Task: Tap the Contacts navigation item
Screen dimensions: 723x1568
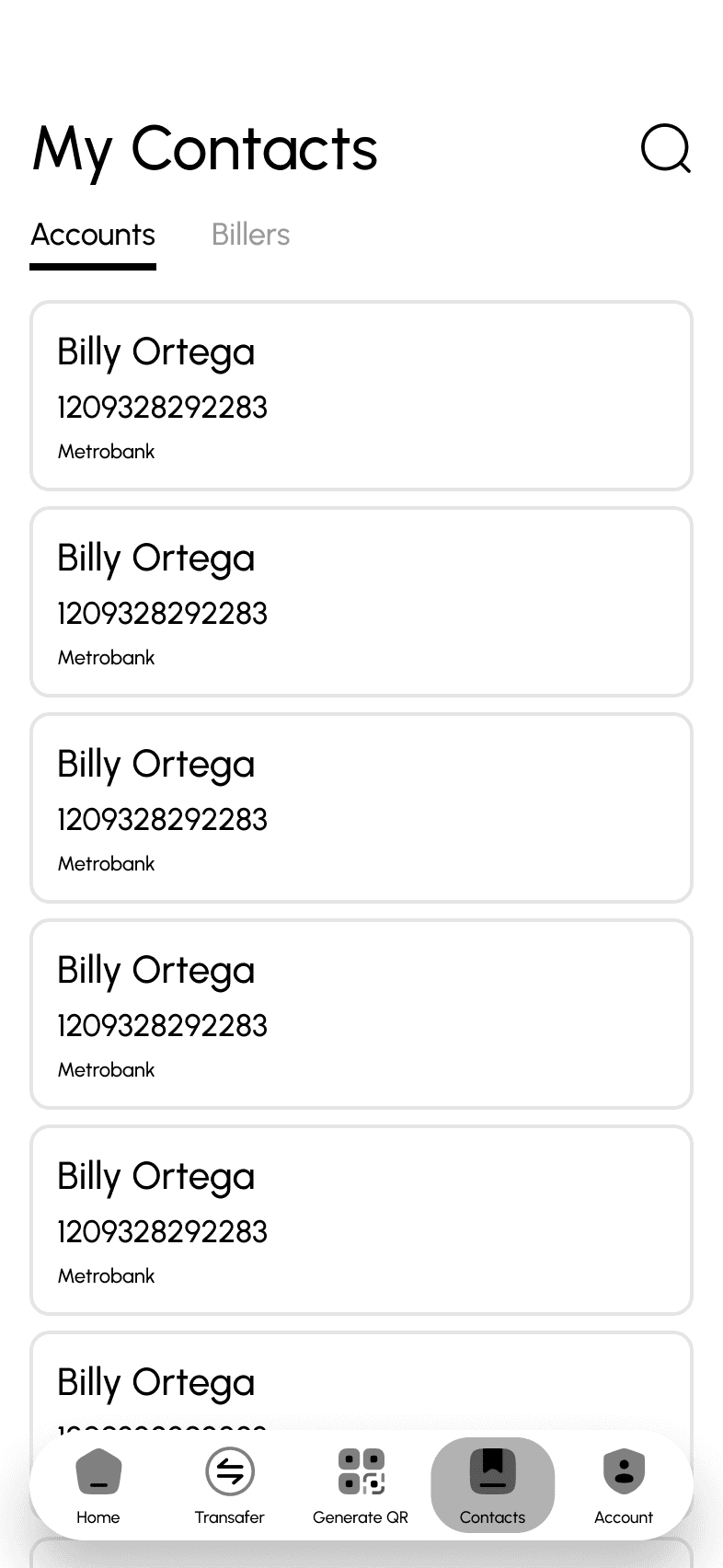Action: (492, 1485)
